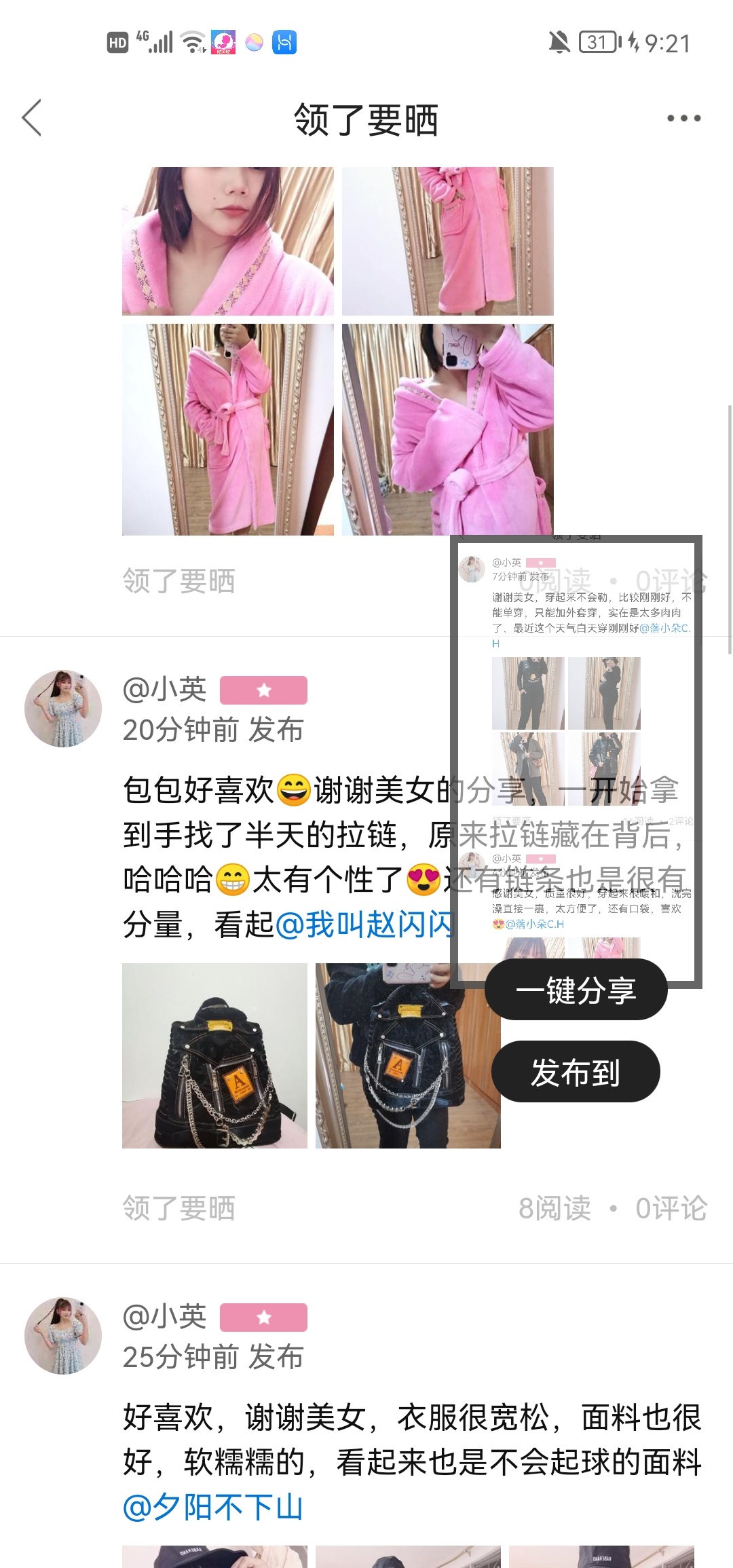Open @小英 username on the 20分钟前 post

click(164, 690)
